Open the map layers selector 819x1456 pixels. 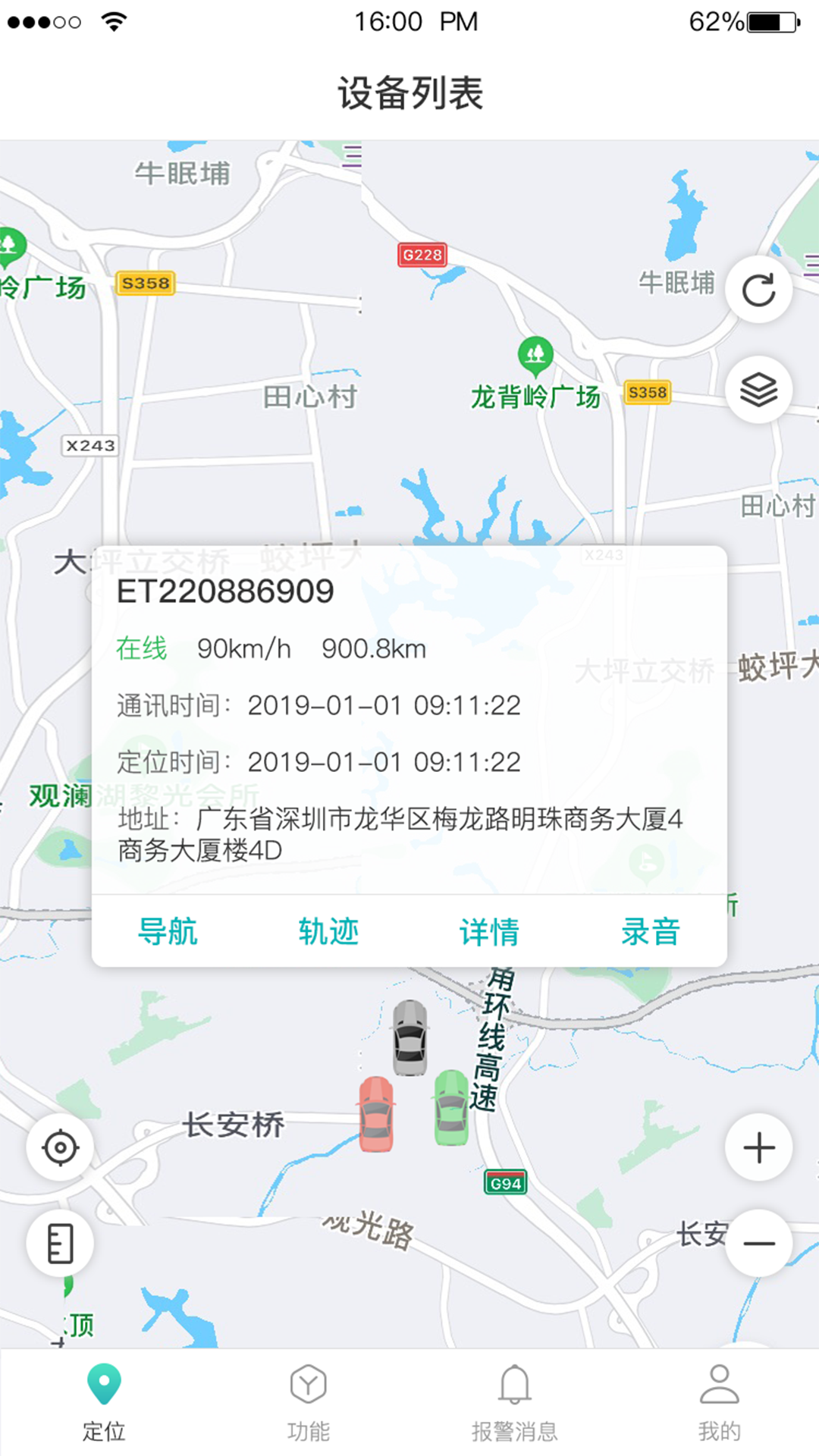(x=758, y=390)
